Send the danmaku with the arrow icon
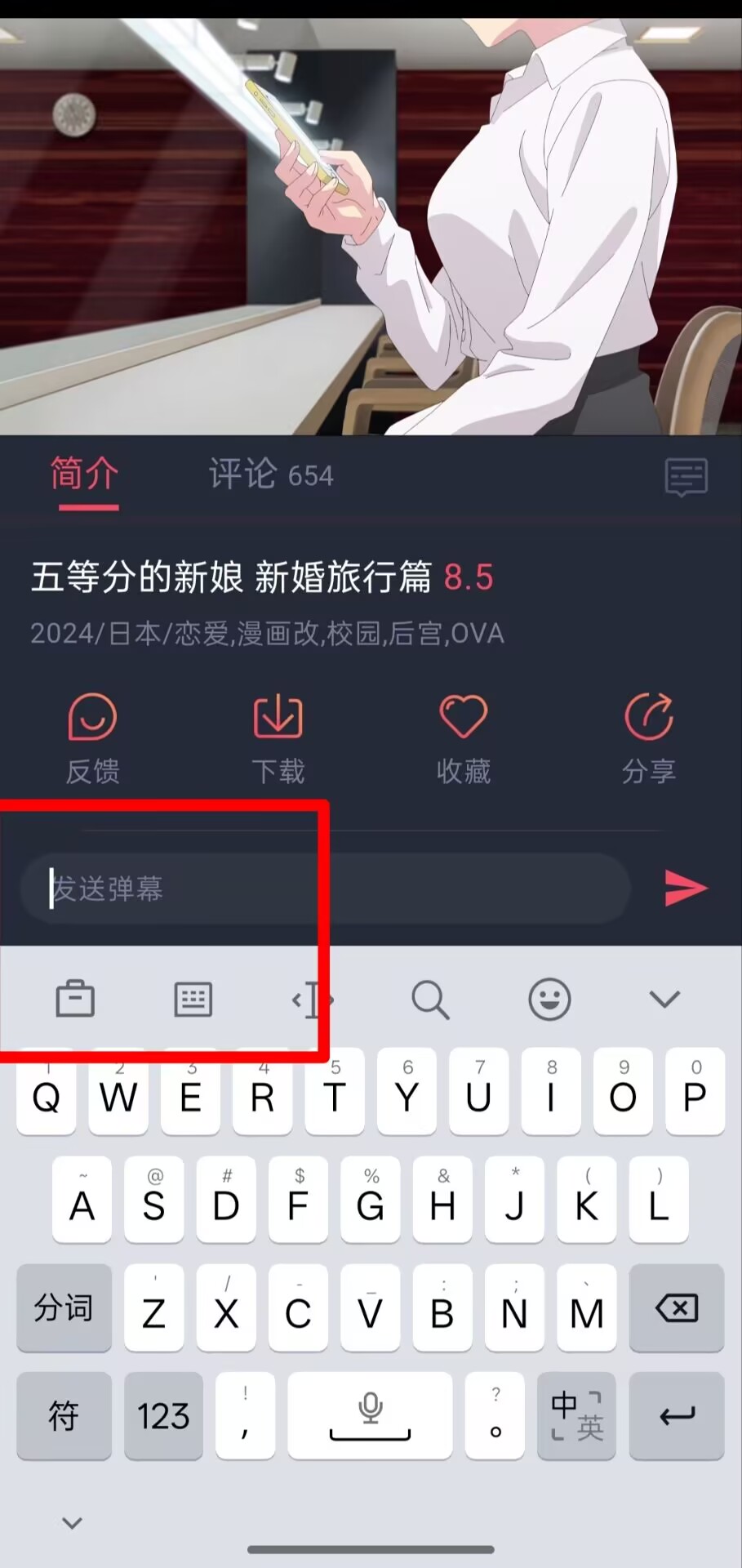The image size is (742, 1568). [x=685, y=889]
